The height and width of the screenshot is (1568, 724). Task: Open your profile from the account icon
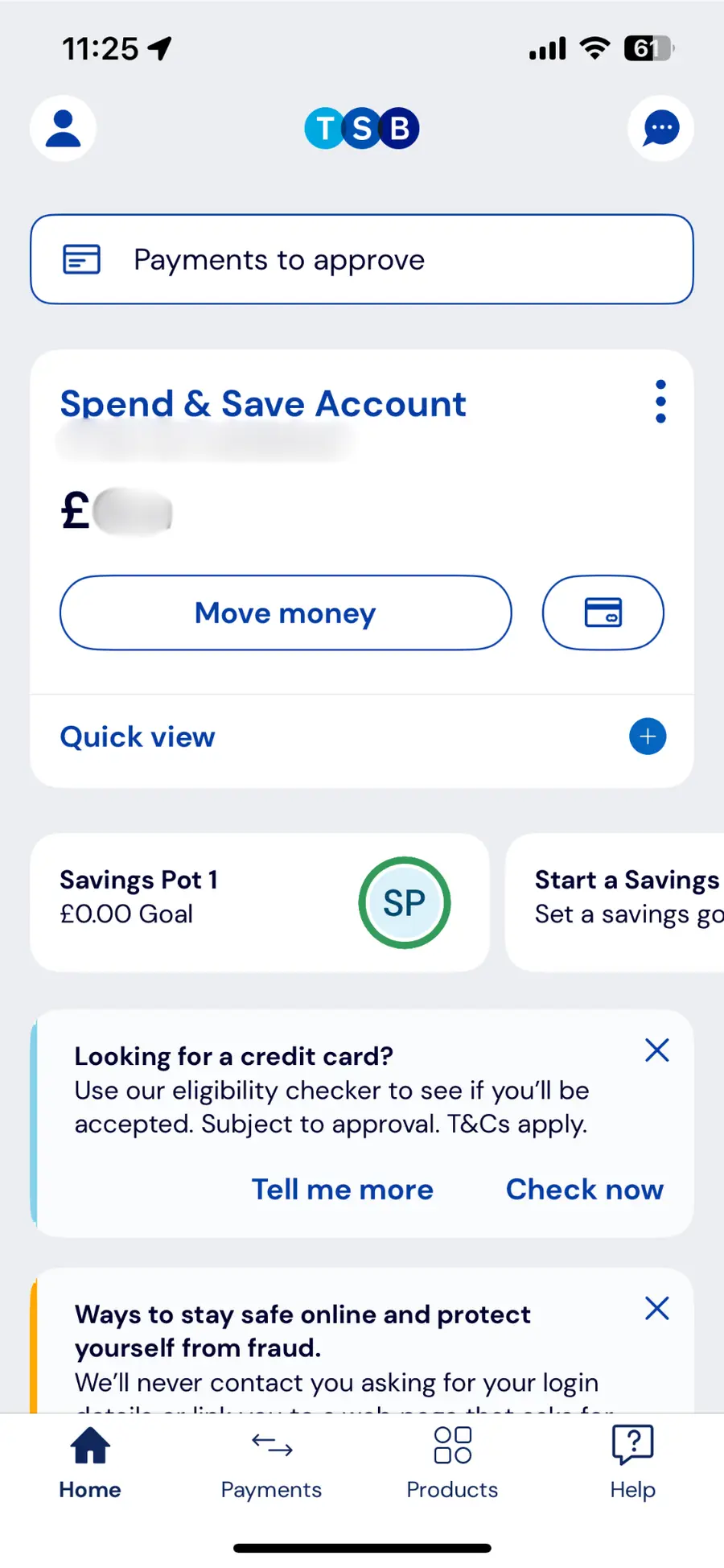64,129
